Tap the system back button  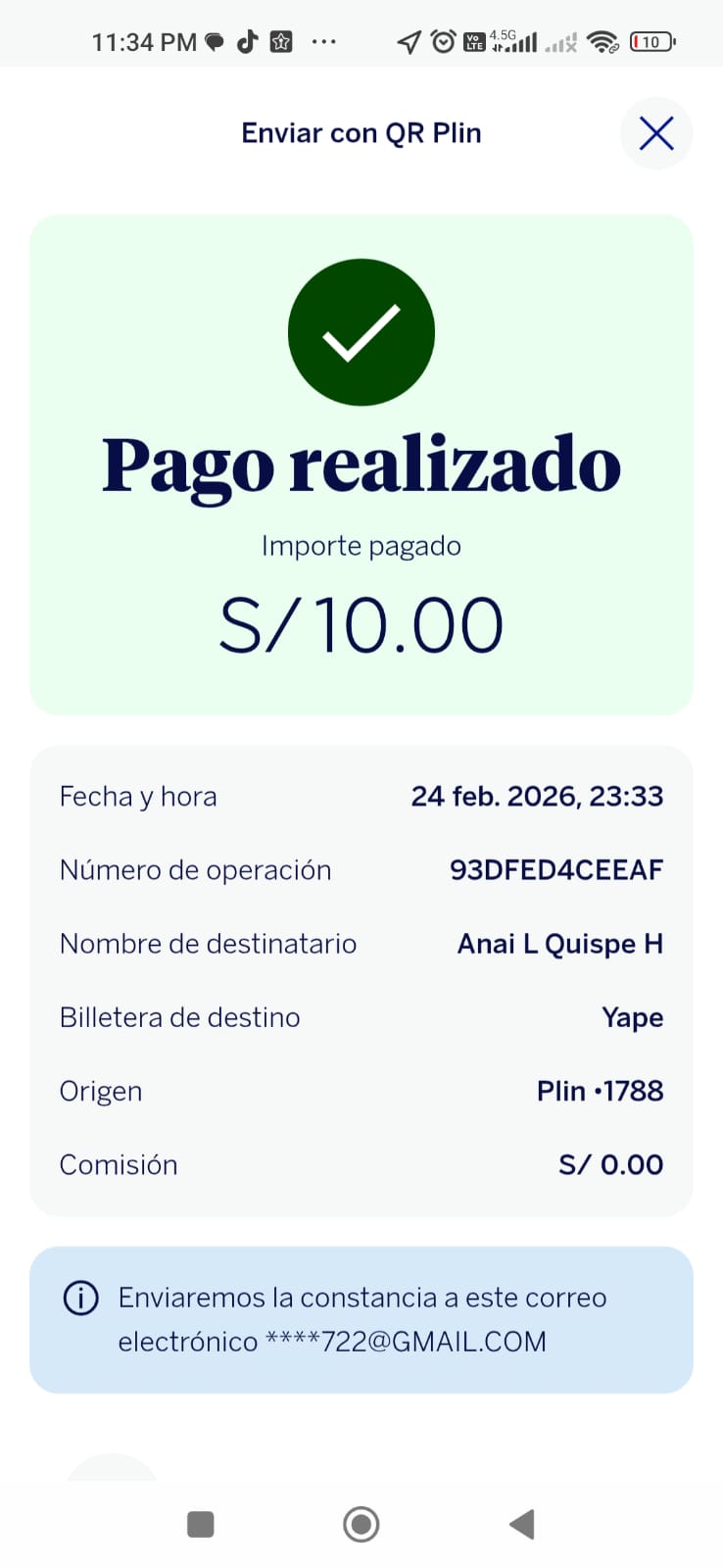(522, 1524)
